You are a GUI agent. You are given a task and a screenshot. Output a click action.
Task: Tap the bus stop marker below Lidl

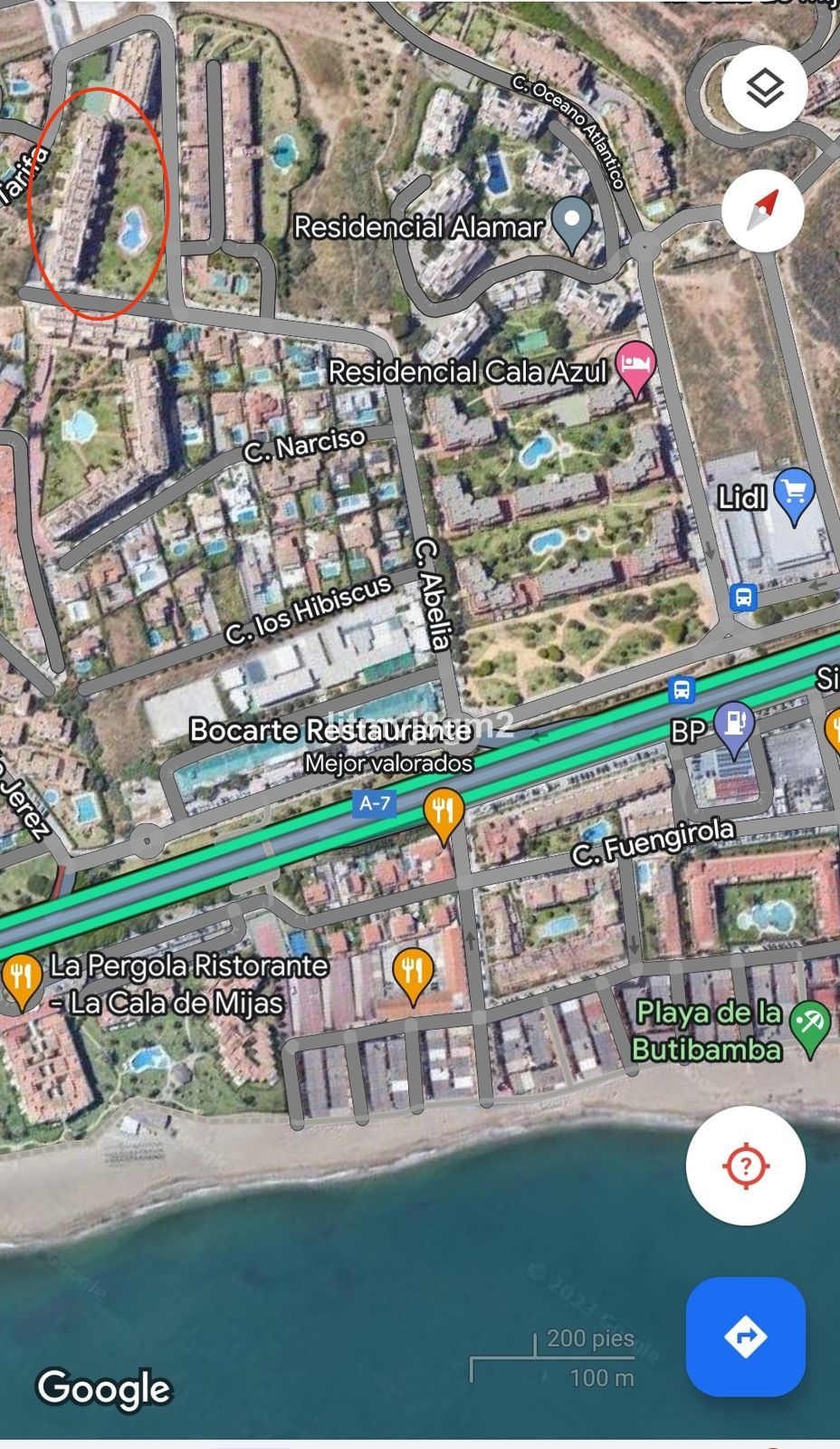(x=743, y=598)
